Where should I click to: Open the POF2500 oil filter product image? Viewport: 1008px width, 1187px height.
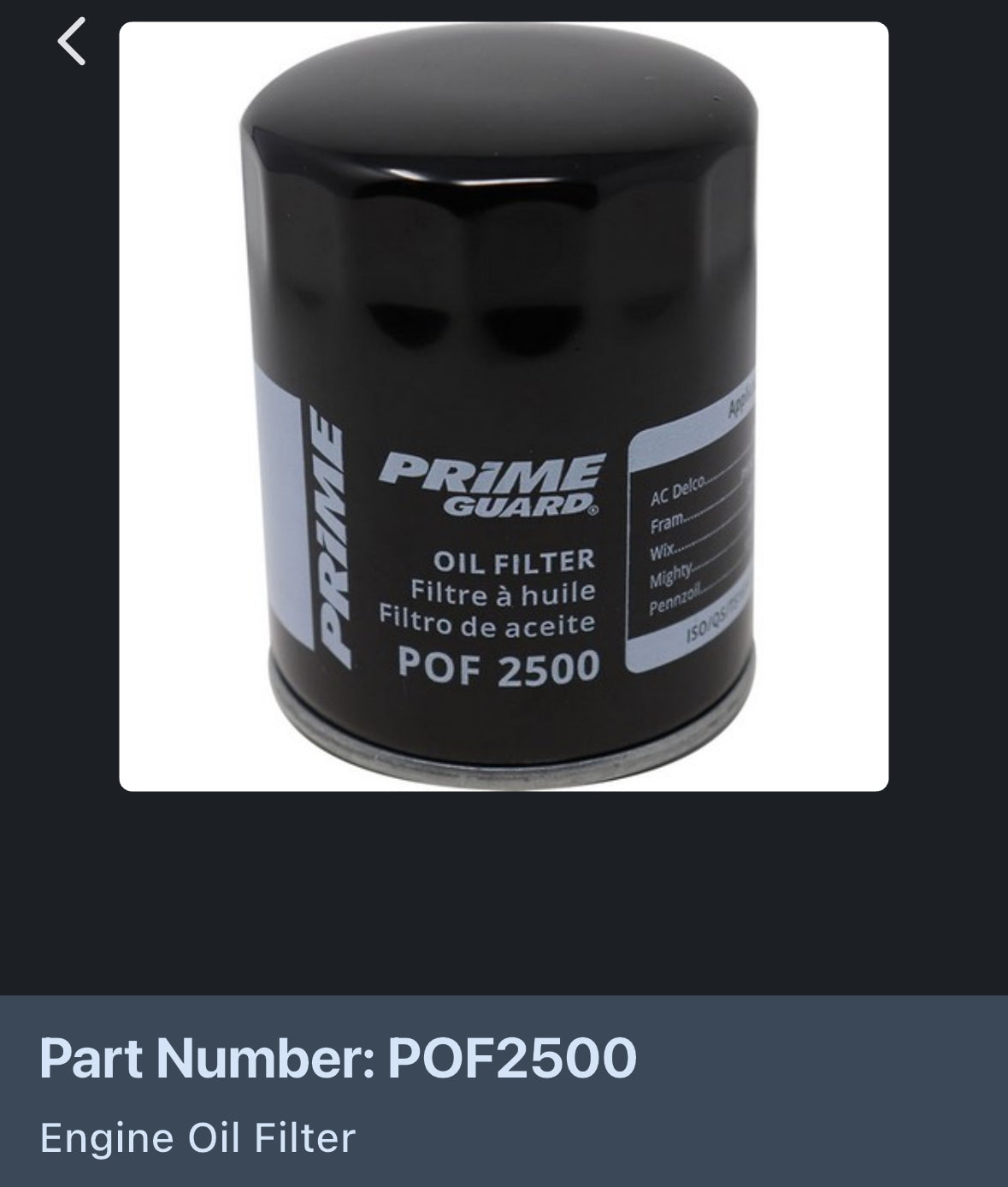(504, 406)
